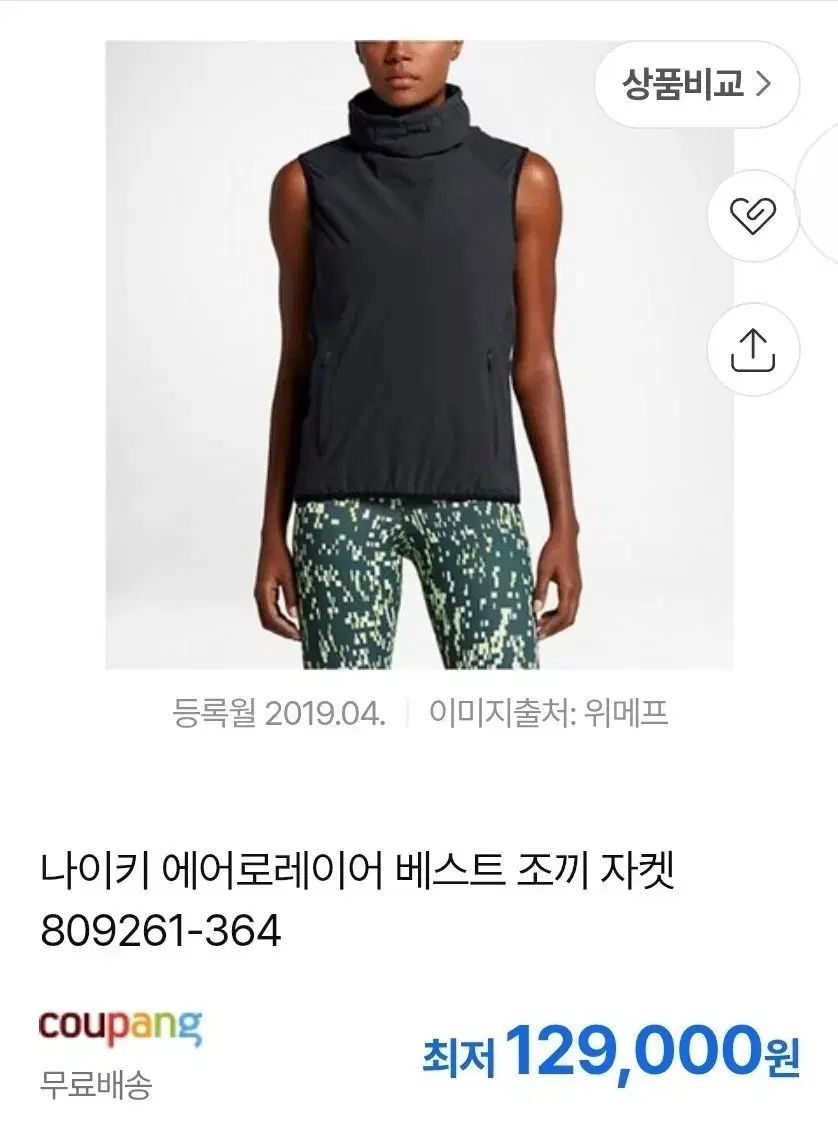838x1141 pixels.
Task: Save this vest with the heart icon
Action: [753, 216]
